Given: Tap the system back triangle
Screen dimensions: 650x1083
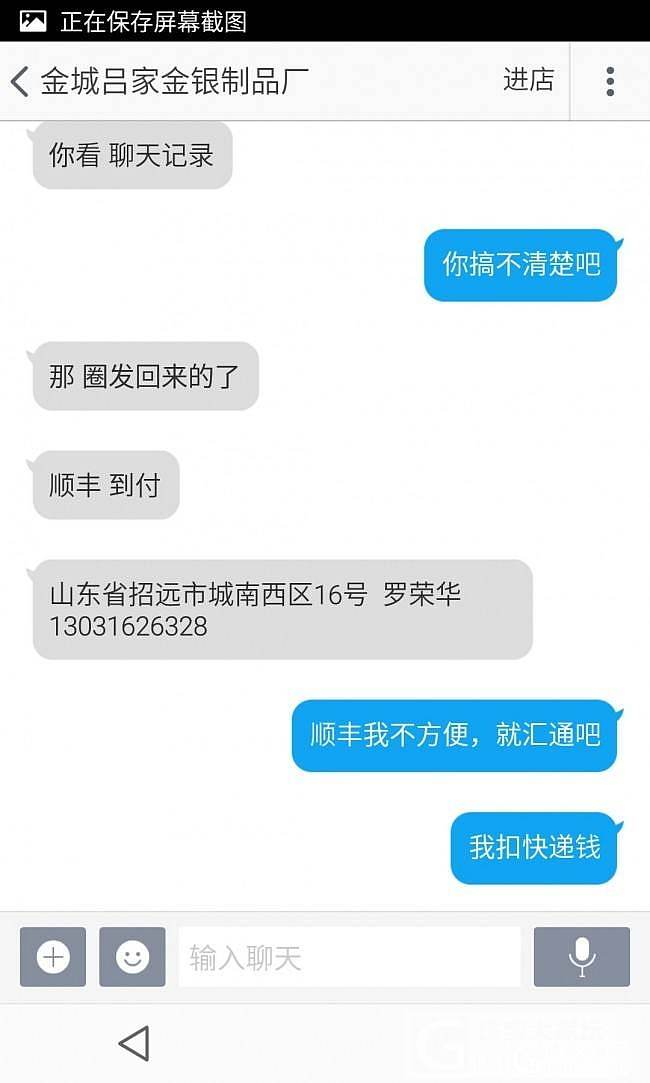Looking at the screenshot, I should 134,1043.
